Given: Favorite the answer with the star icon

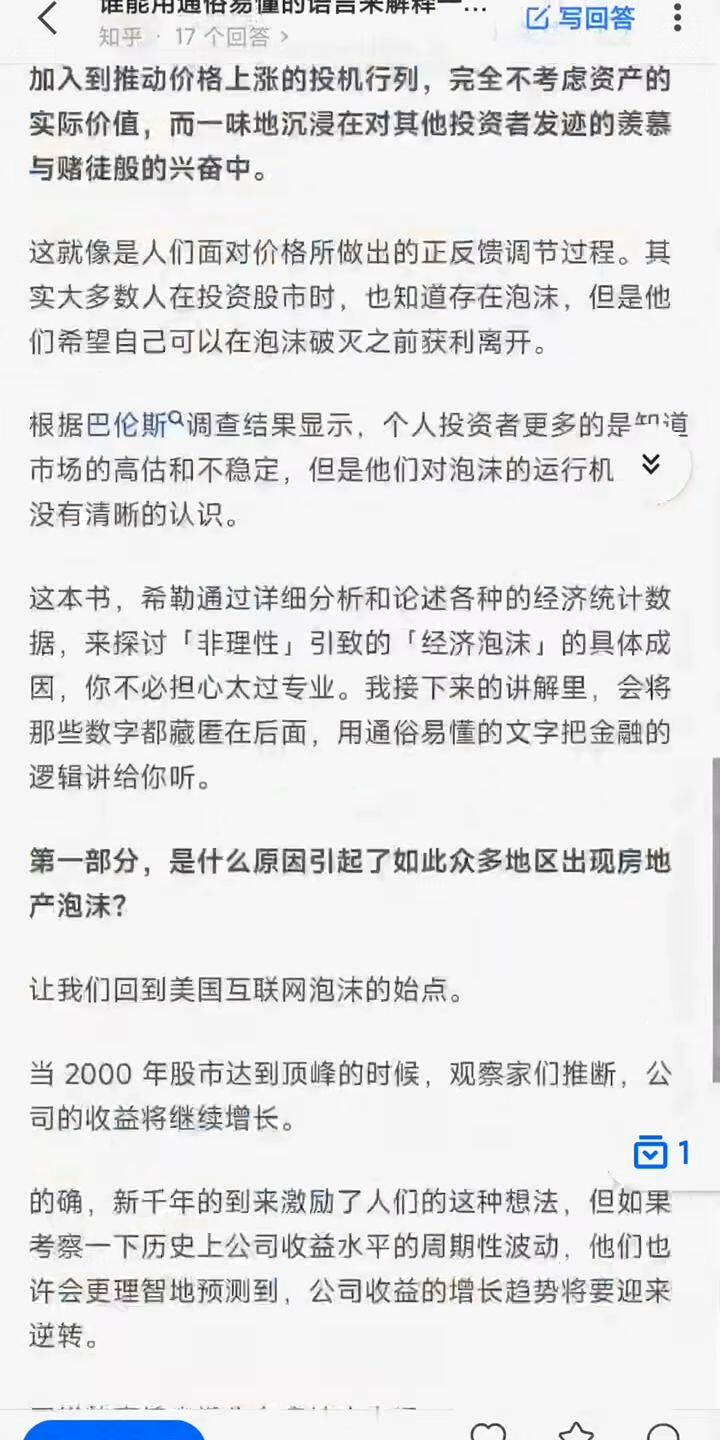Looking at the screenshot, I should point(576,1431).
